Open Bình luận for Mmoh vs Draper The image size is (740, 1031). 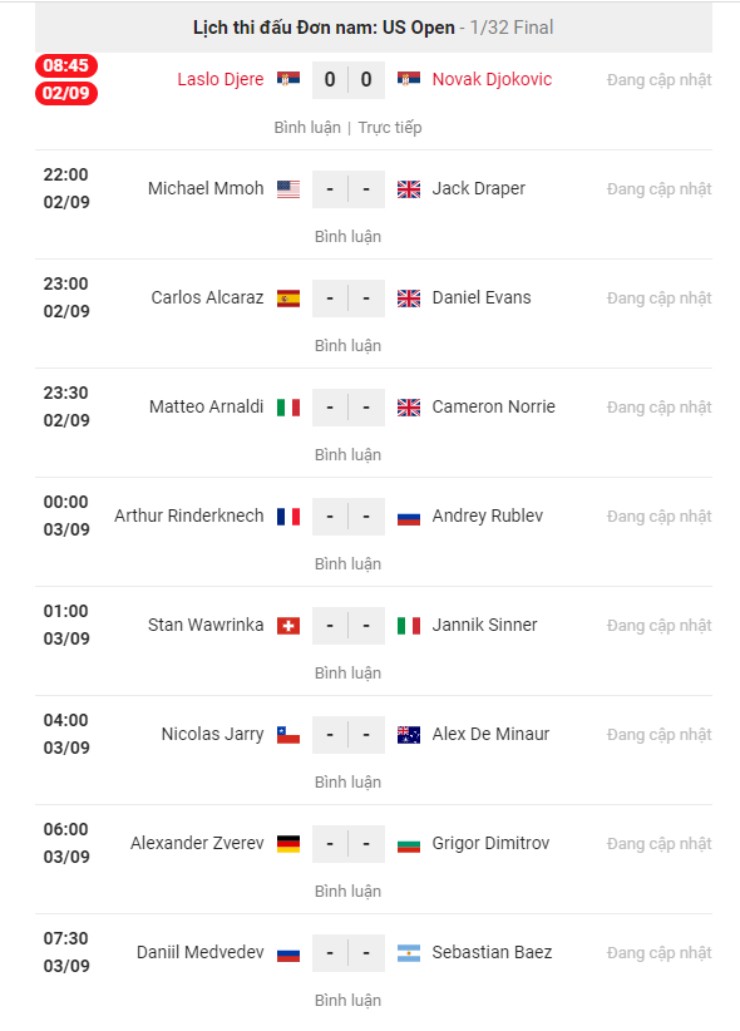pyautogui.click(x=348, y=236)
